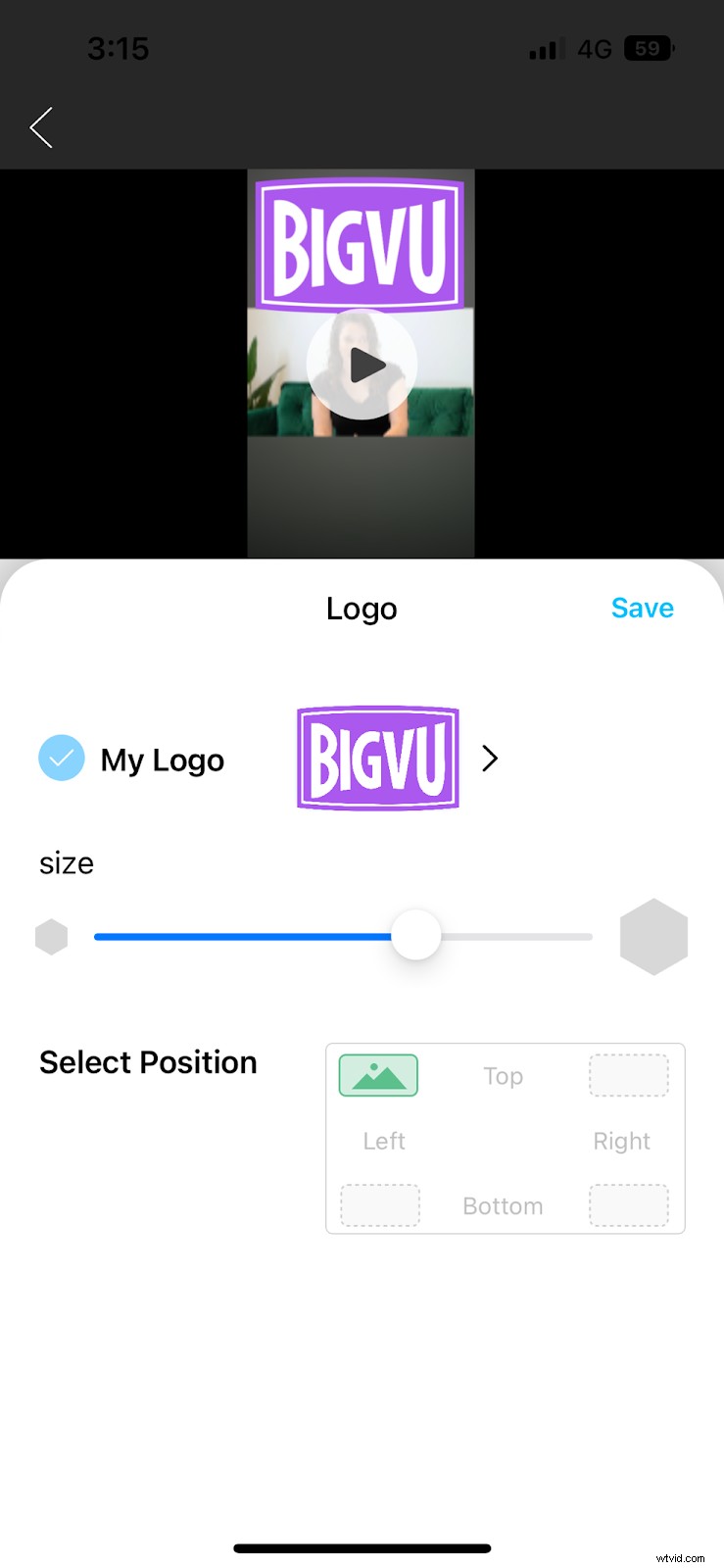Tap the bottom-left position placeholder box
The width and height of the screenshot is (724, 1568).
pos(379,1205)
